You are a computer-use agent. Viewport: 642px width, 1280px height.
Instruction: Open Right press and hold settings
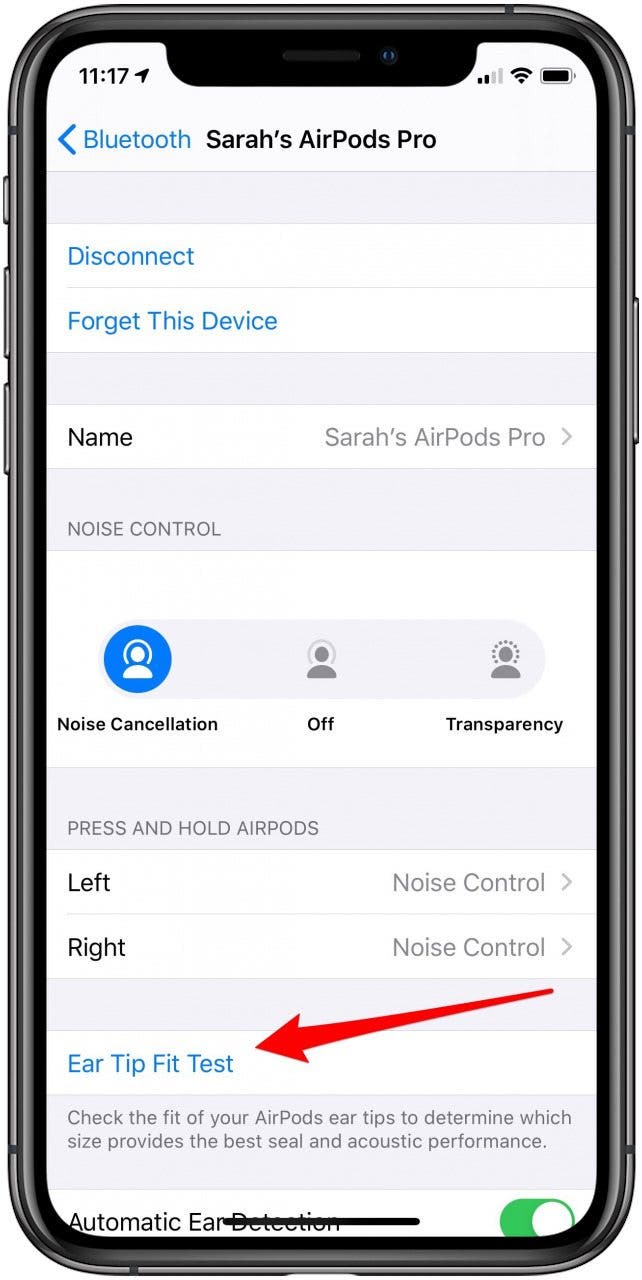(320, 947)
